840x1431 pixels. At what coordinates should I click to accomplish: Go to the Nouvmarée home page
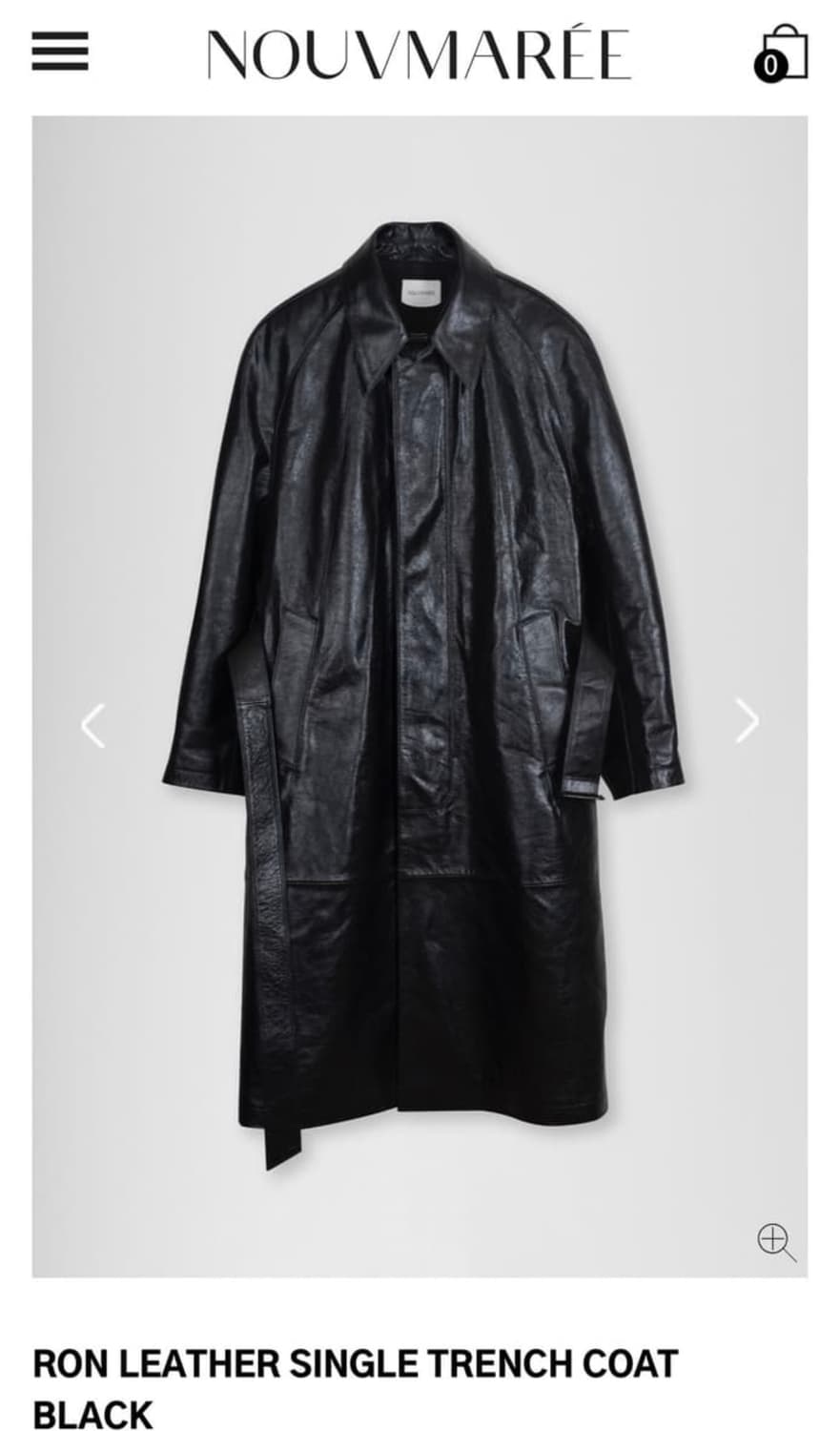click(419, 53)
